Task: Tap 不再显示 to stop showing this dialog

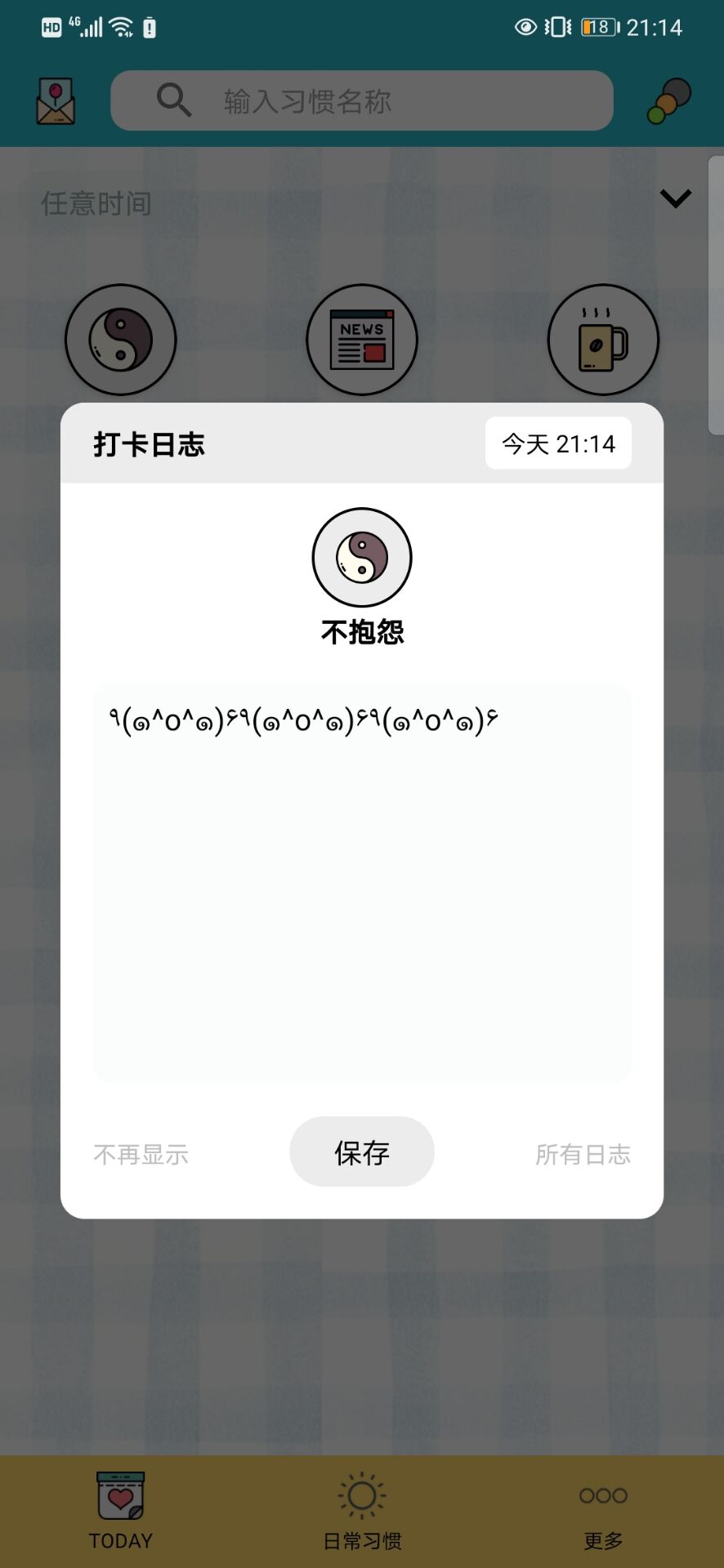Action: pos(141,1154)
